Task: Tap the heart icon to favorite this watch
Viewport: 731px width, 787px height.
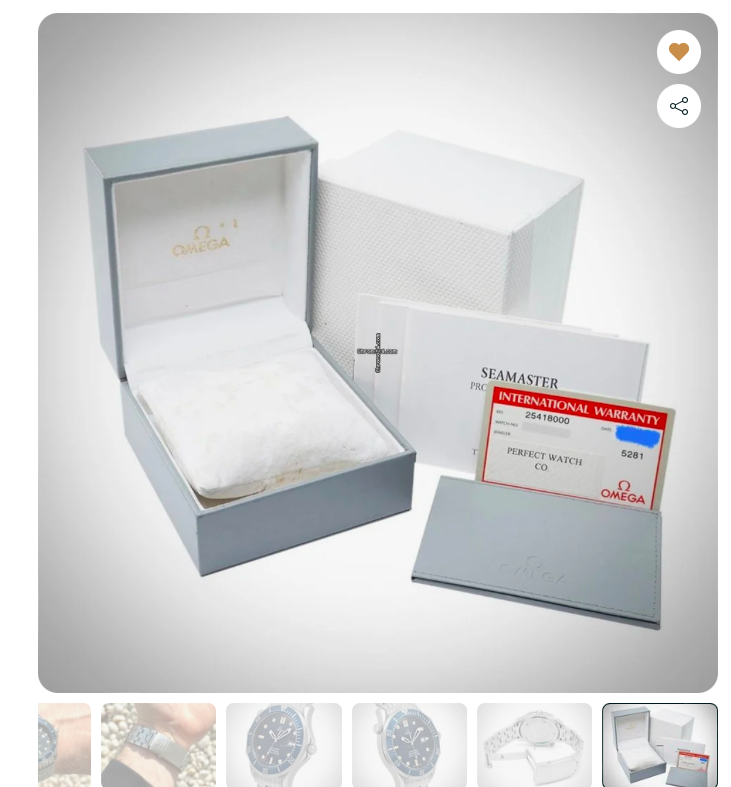Action: click(678, 52)
